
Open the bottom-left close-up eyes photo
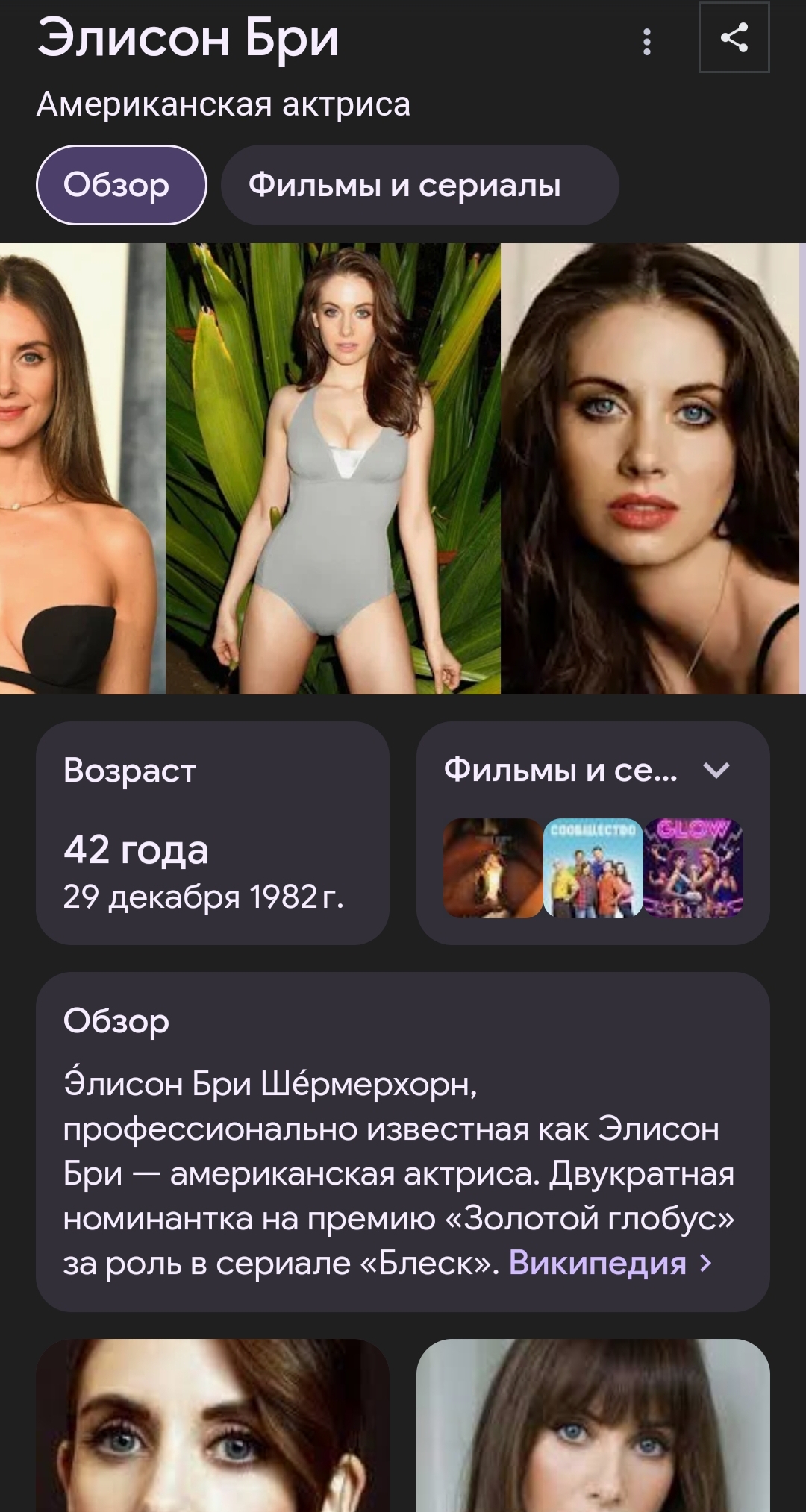click(212, 1425)
